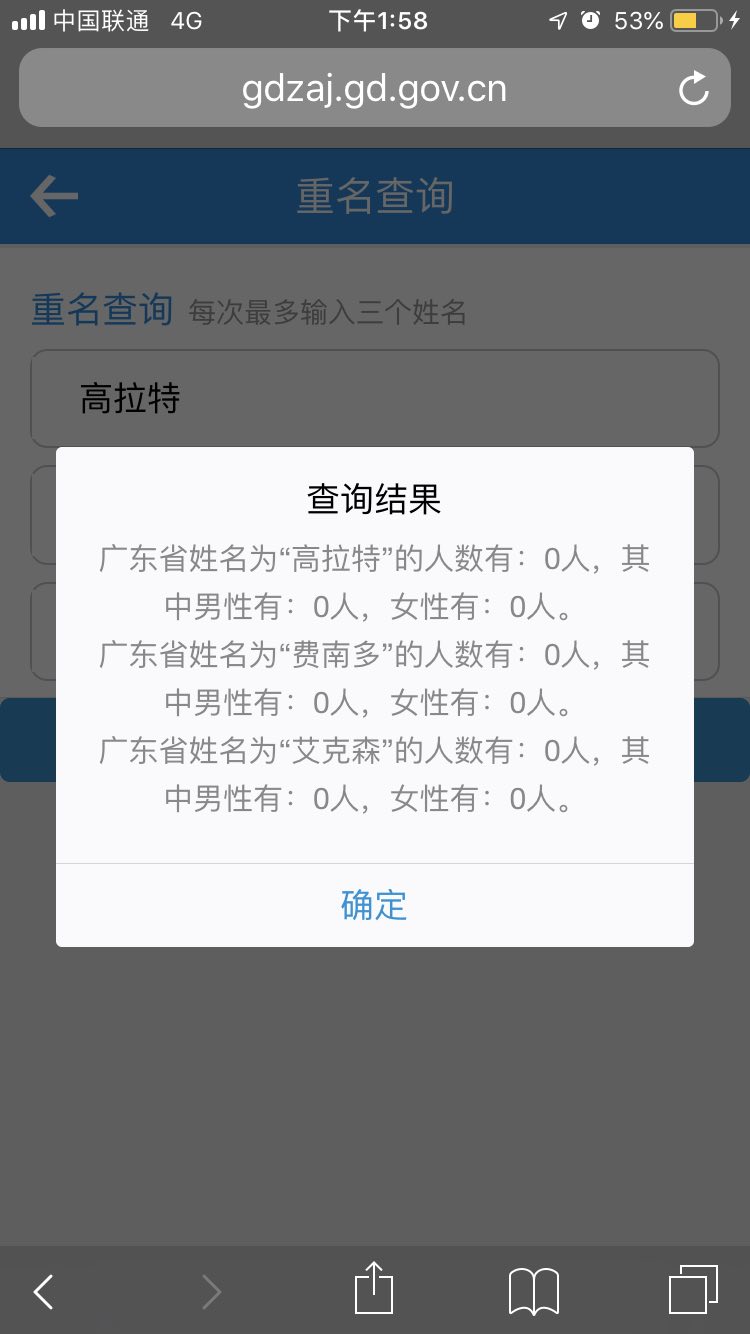Open the Safari share sheet
Viewport: 750px width, 1334px height.
[374, 1288]
